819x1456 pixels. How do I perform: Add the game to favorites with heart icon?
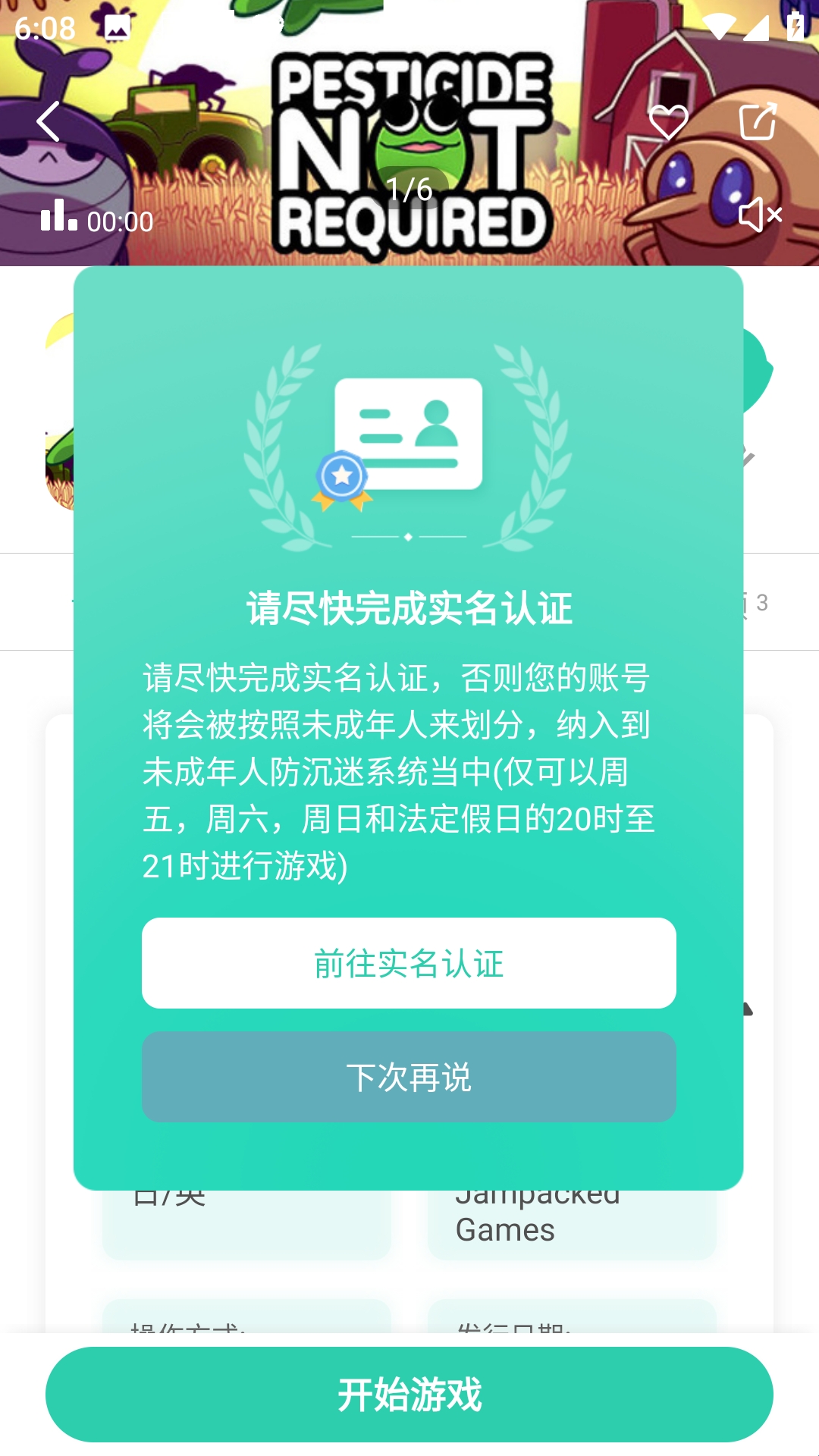point(668,121)
